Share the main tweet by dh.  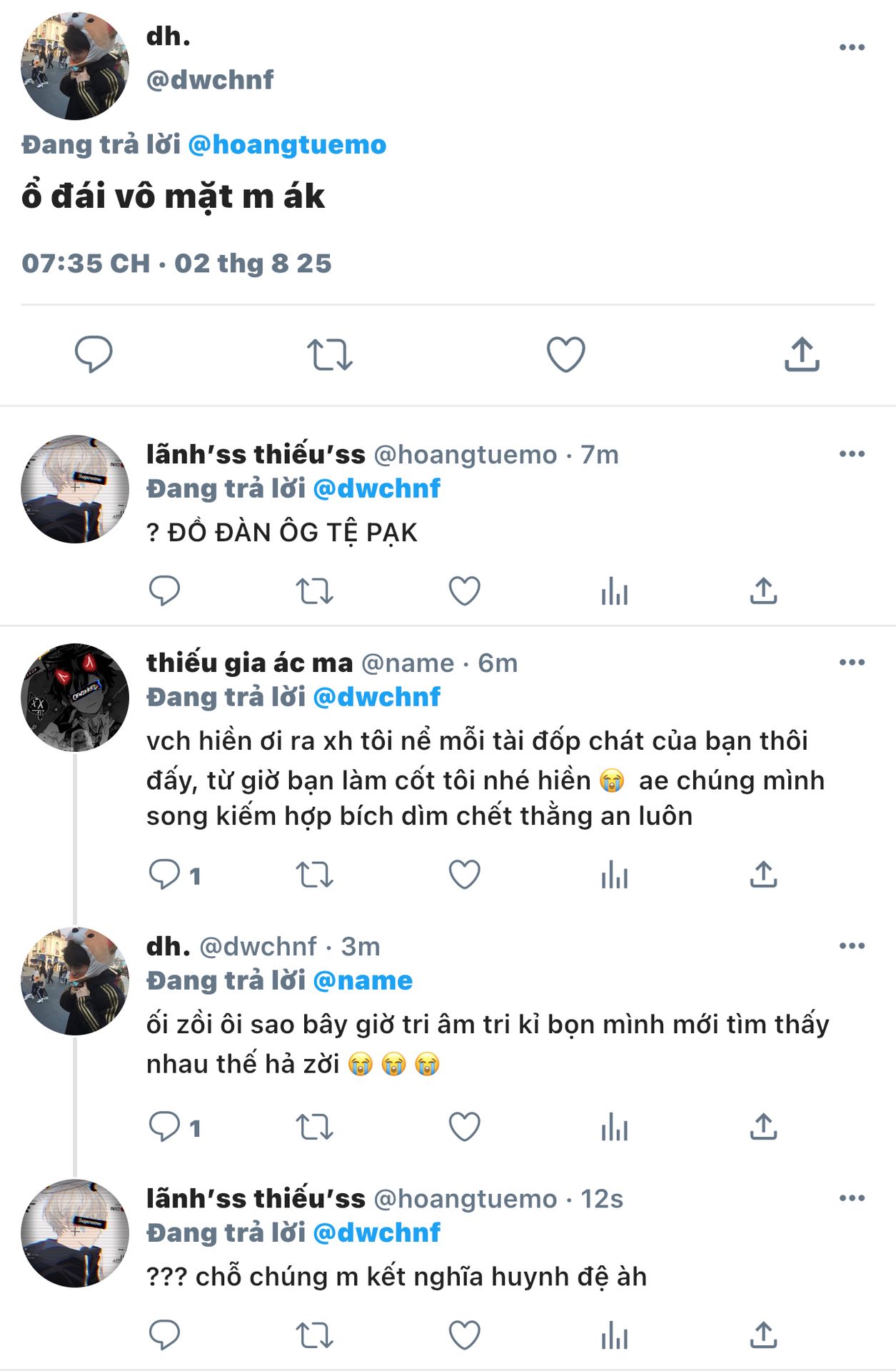(802, 354)
